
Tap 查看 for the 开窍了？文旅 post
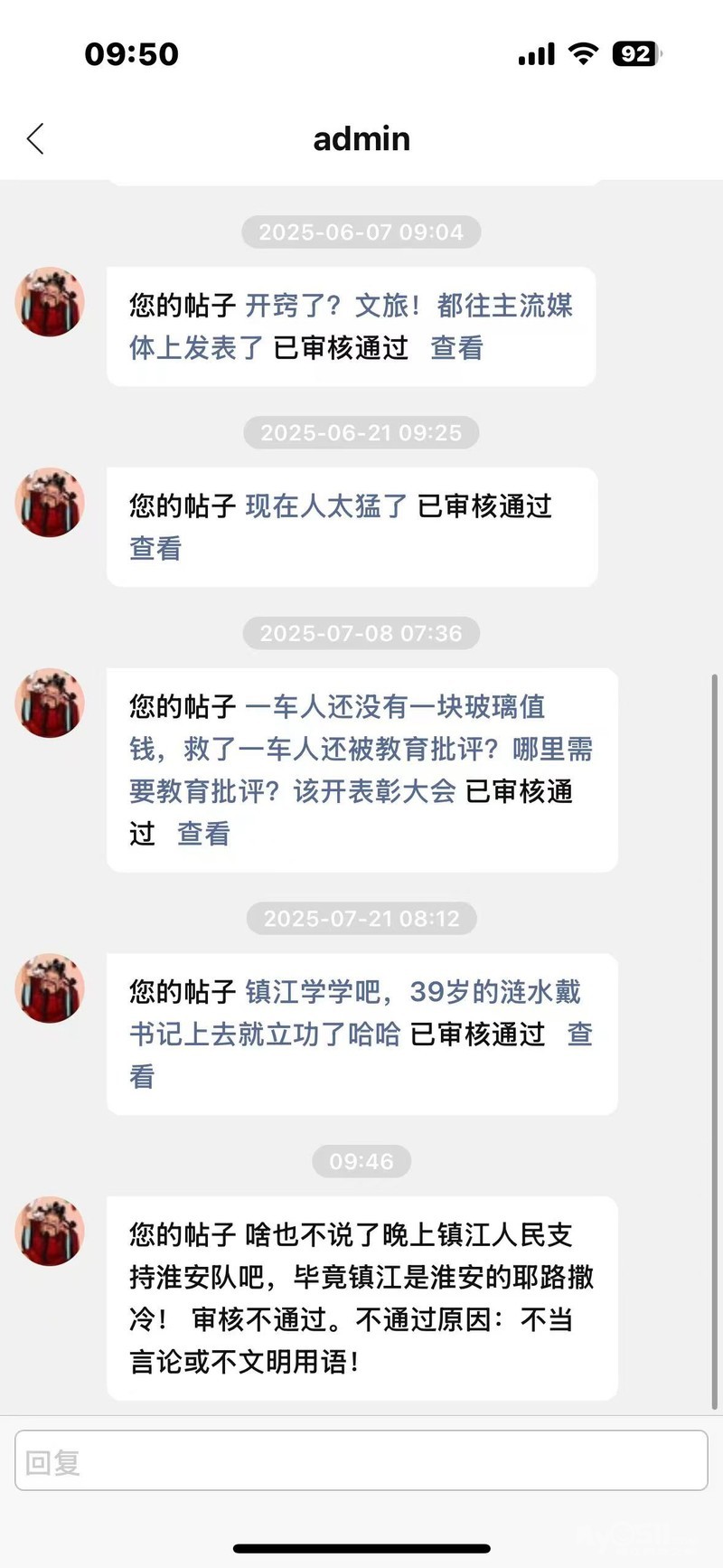pos(456,348)
